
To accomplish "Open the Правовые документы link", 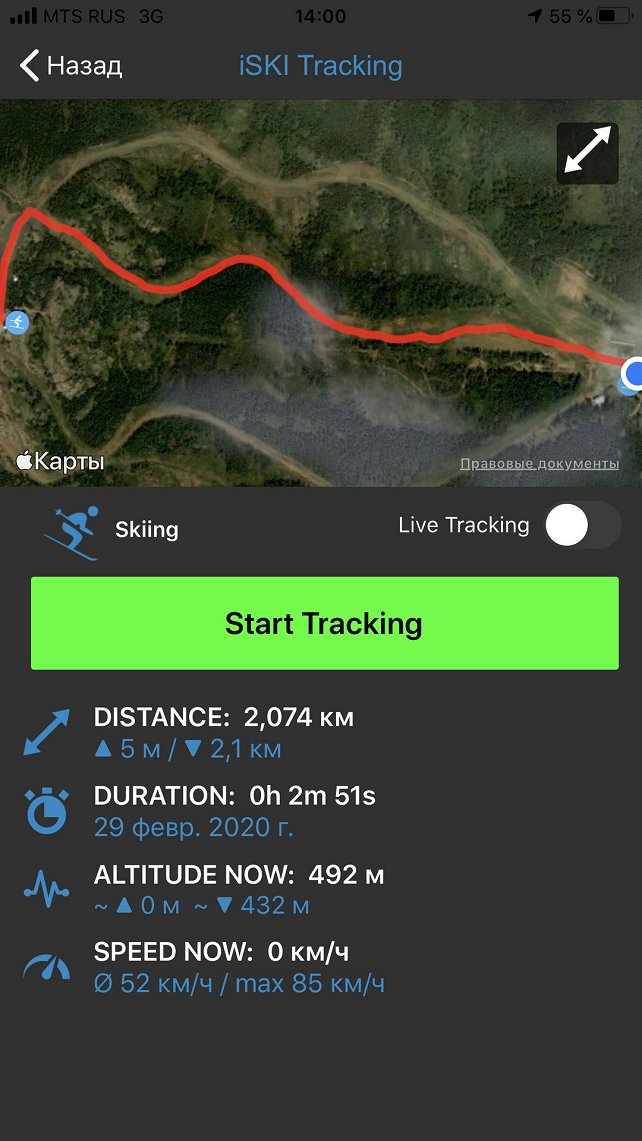I will [539, 464].
